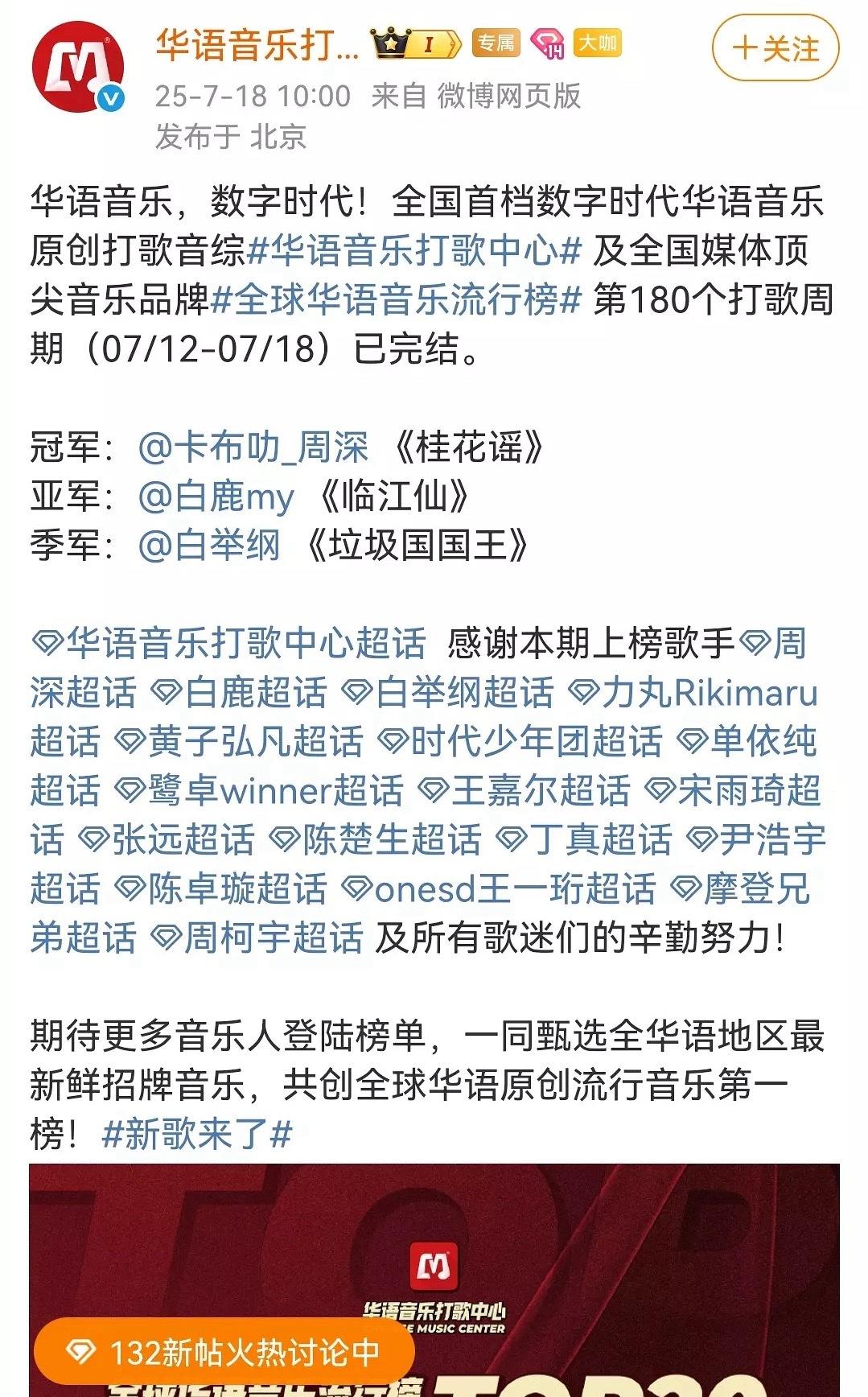This screenshot has width=868, height=1397.
Task: Open mention @白举纲
Action: pyautogui.click(x=209, y=546)
